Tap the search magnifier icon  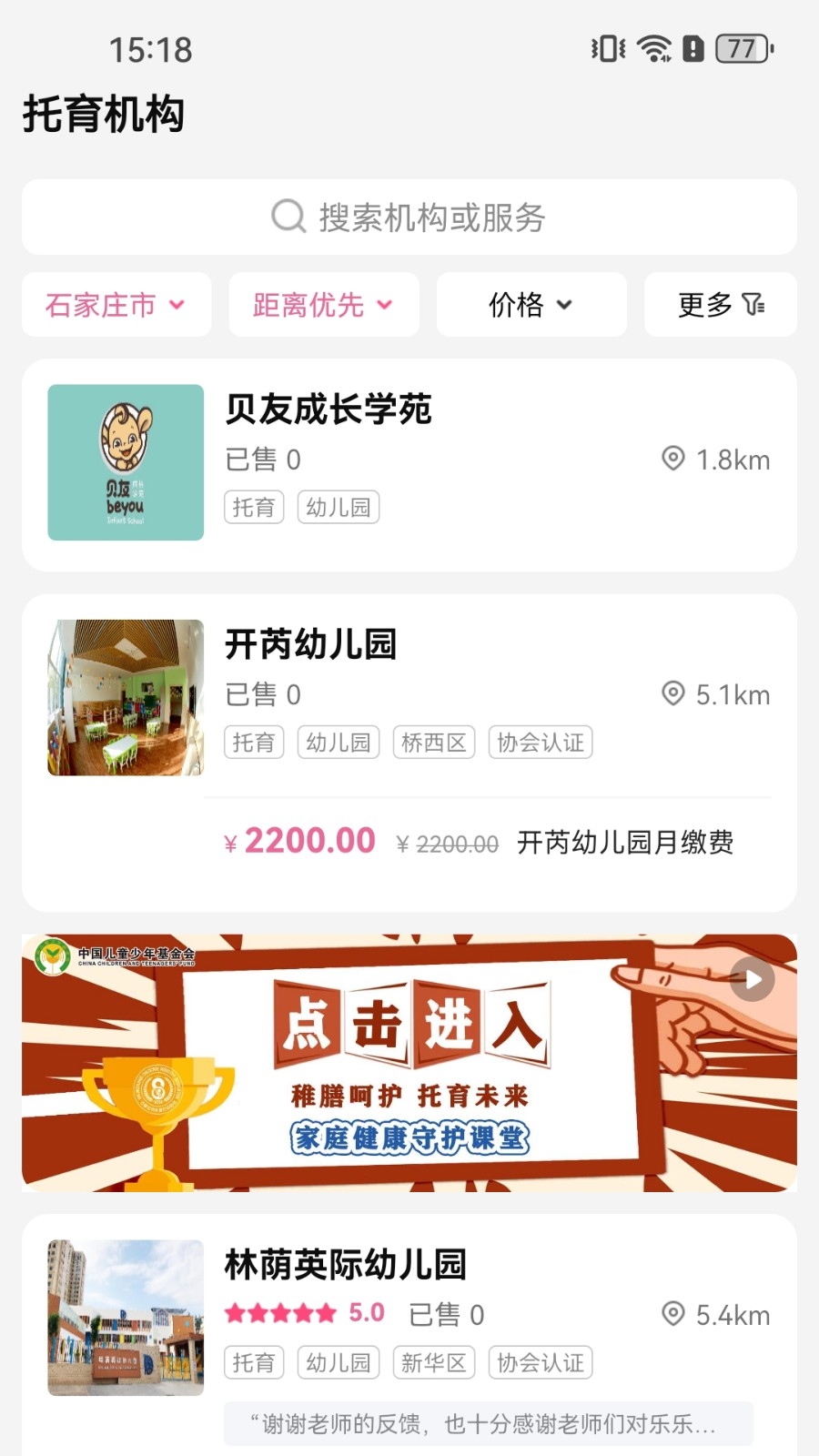click(x=287, y=217)
